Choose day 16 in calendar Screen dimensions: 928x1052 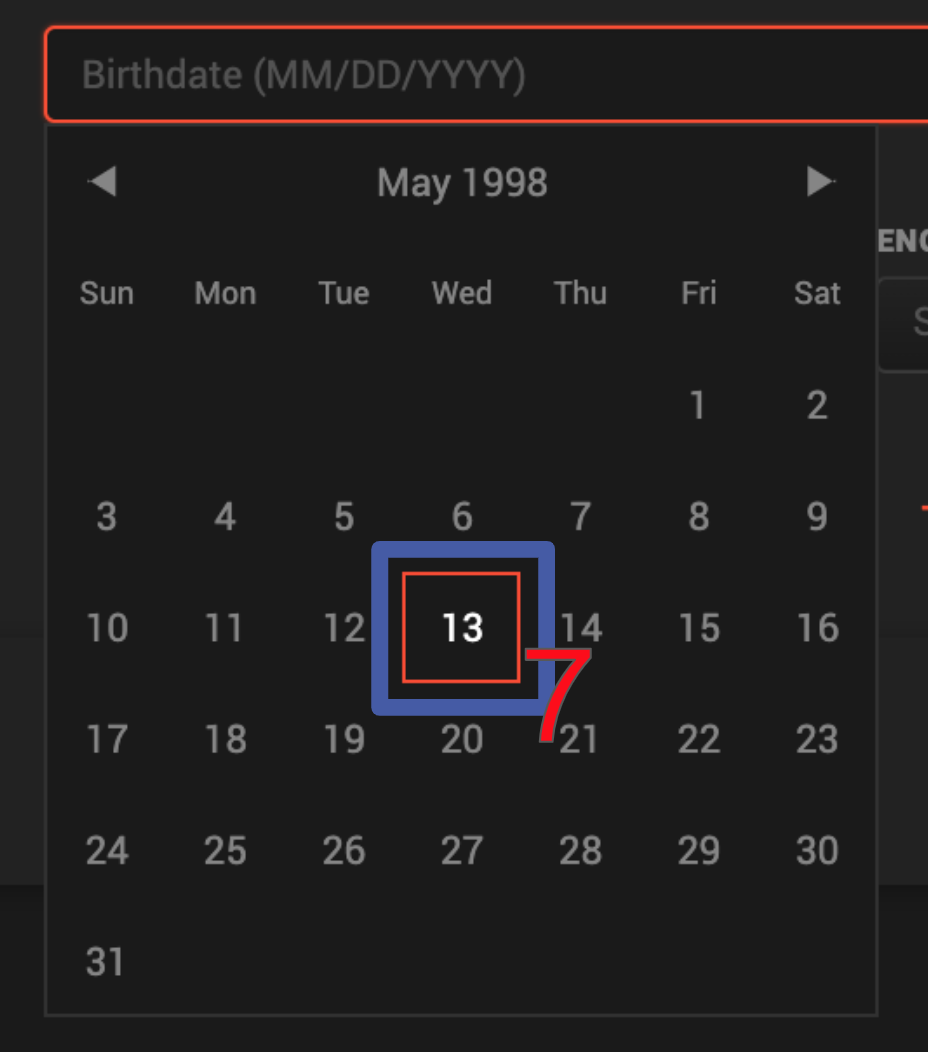pos(816,628)
